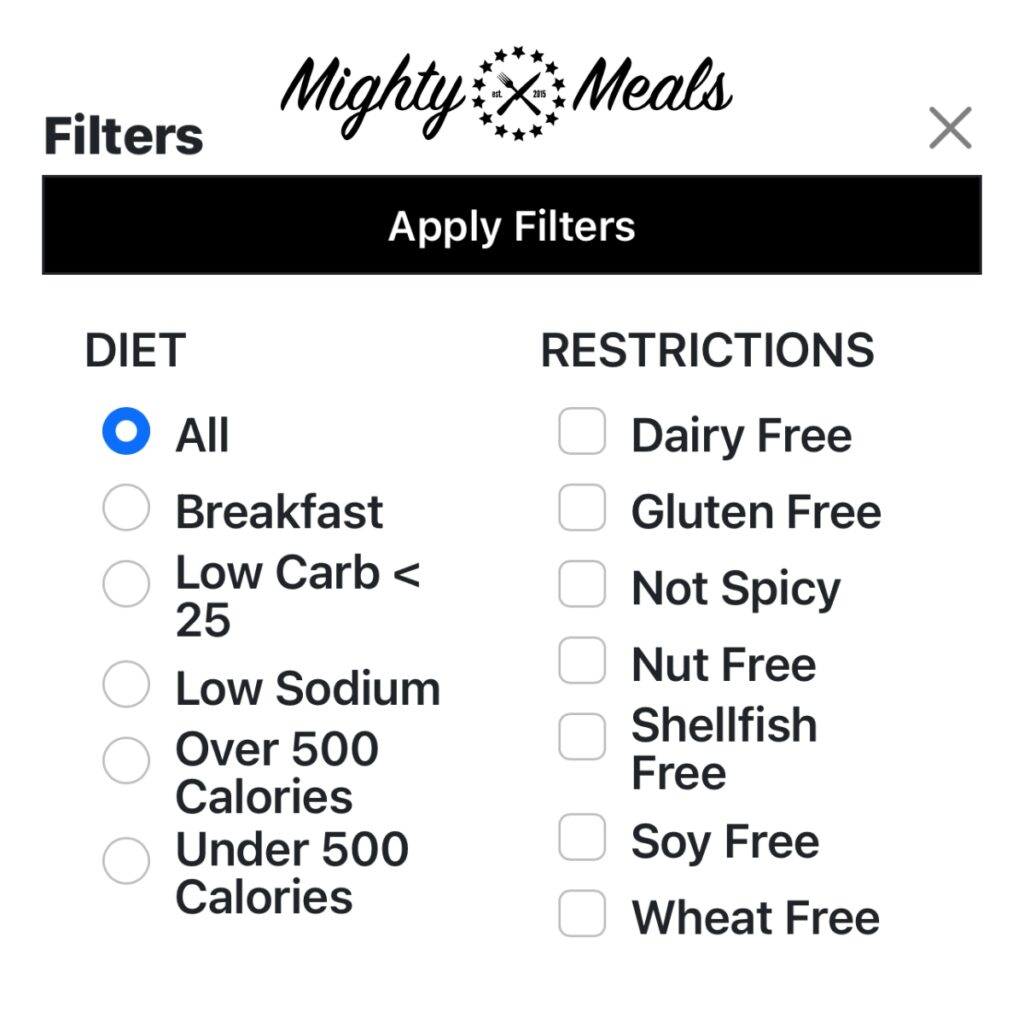Check the Nut Free restriction
This screenshot has width=1024, height=1024.
[x=581, y=661]
